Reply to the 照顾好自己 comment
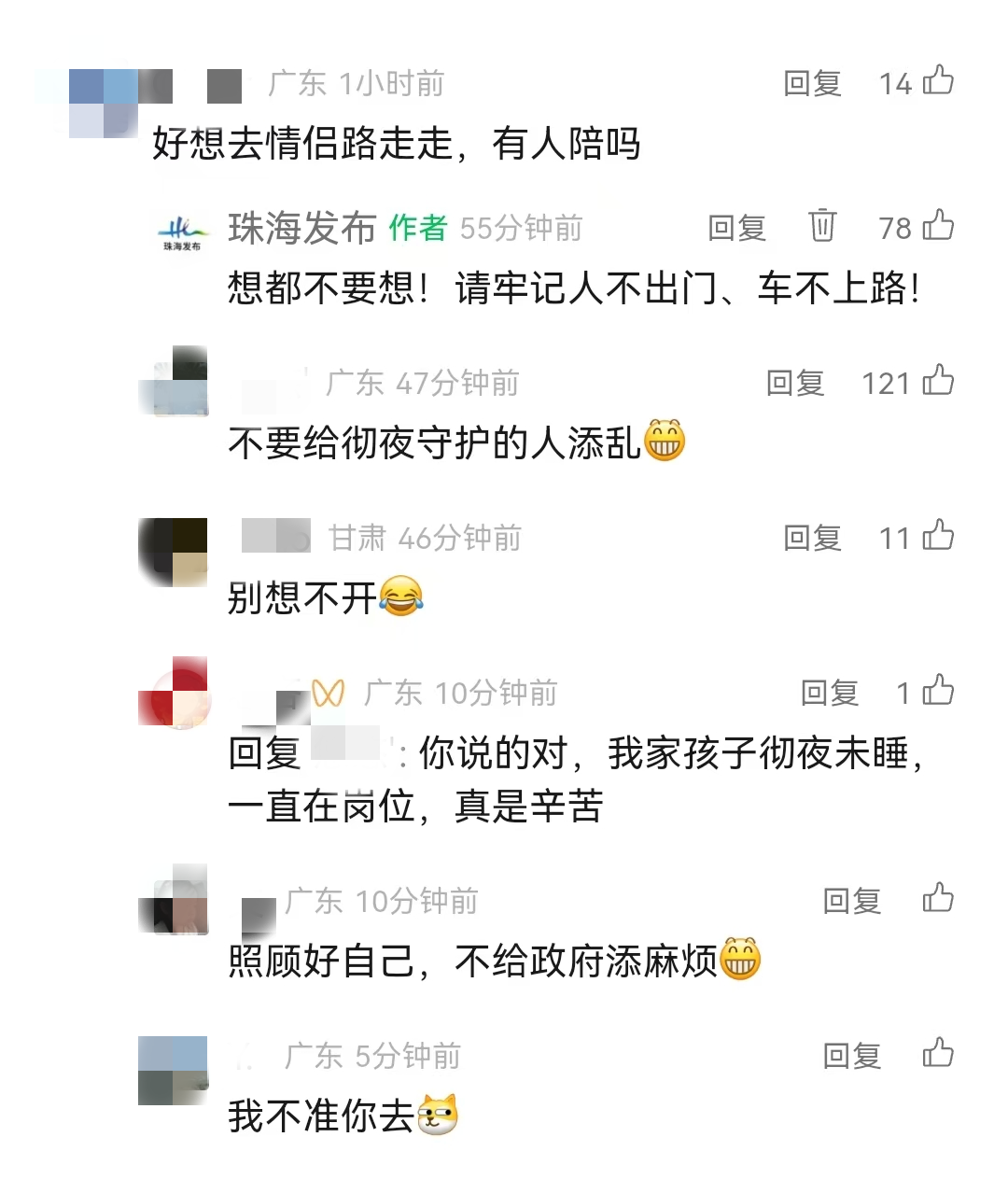1008x1179 pixels. point(851,901)
